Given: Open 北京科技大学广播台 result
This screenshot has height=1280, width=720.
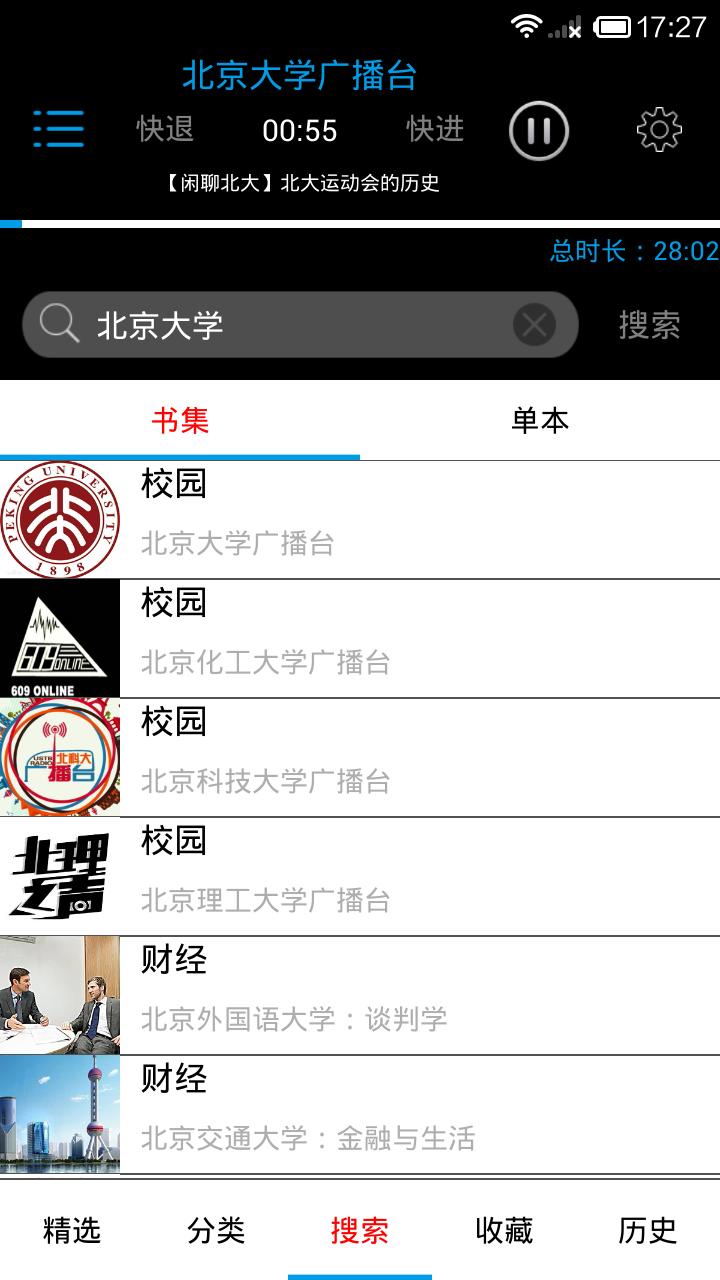Looking at the screenshot, I should 360,758.
